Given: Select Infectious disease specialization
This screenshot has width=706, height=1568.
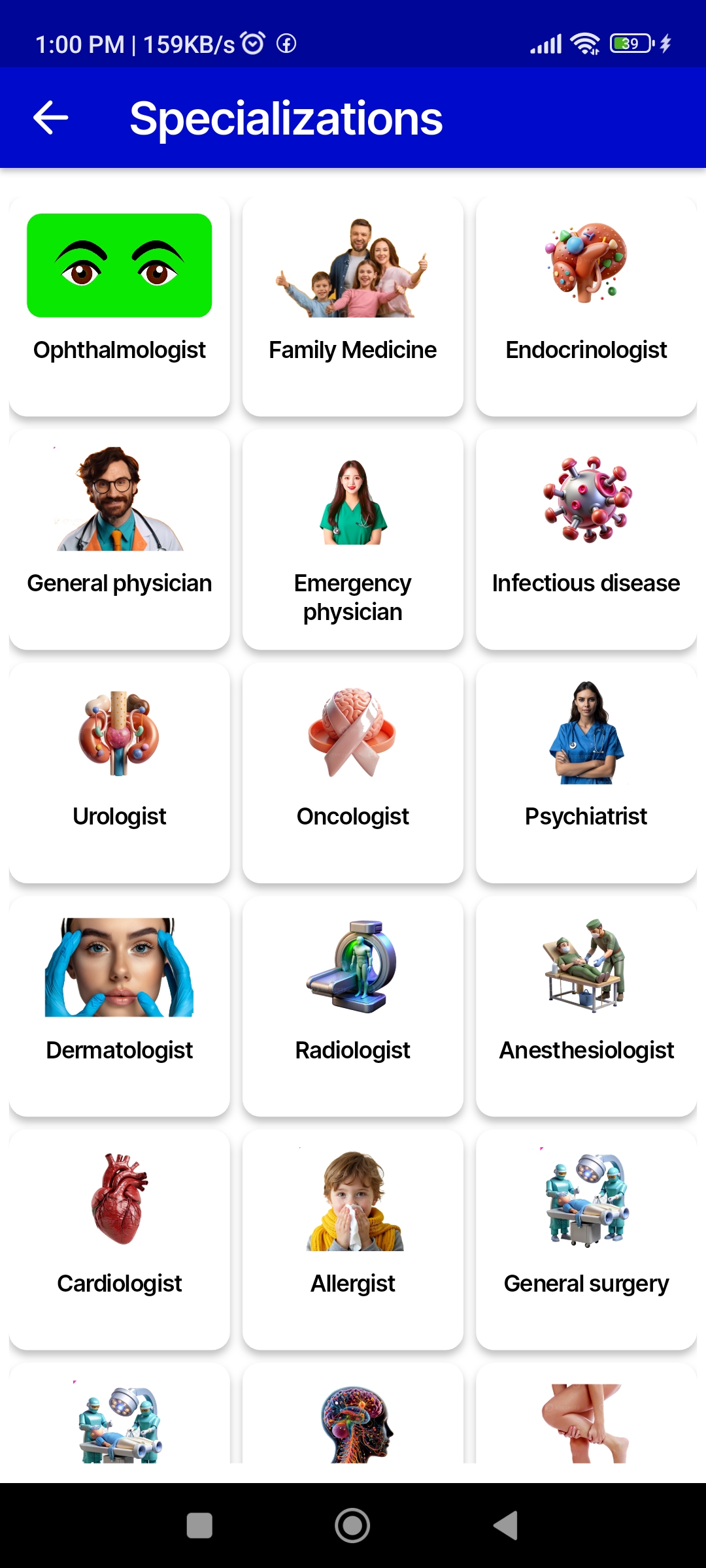Looking at the screenshot, I should [x=586, y=539].
